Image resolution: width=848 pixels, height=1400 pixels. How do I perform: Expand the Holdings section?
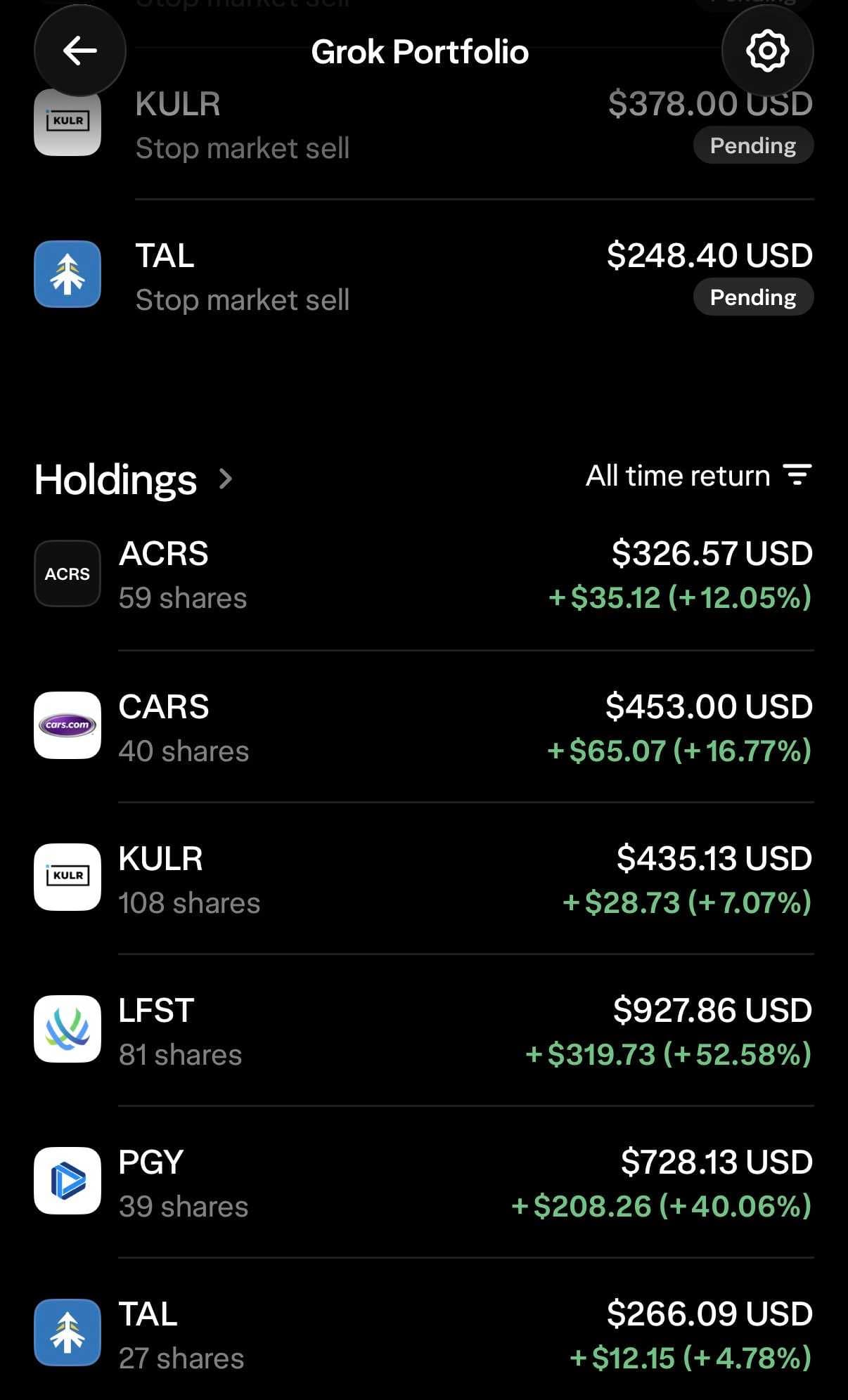[x=134, y=479]
